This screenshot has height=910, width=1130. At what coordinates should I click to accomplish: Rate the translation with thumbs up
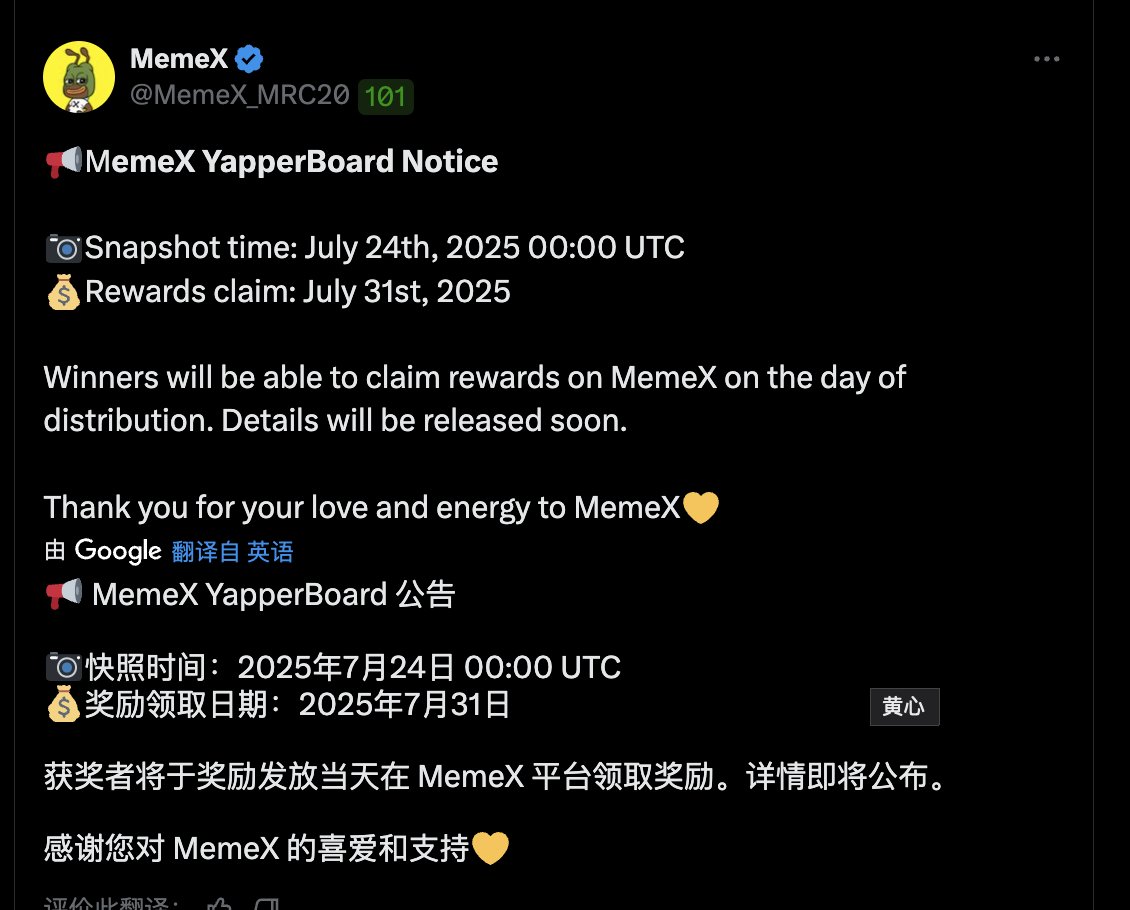click(x=219, y=903)
